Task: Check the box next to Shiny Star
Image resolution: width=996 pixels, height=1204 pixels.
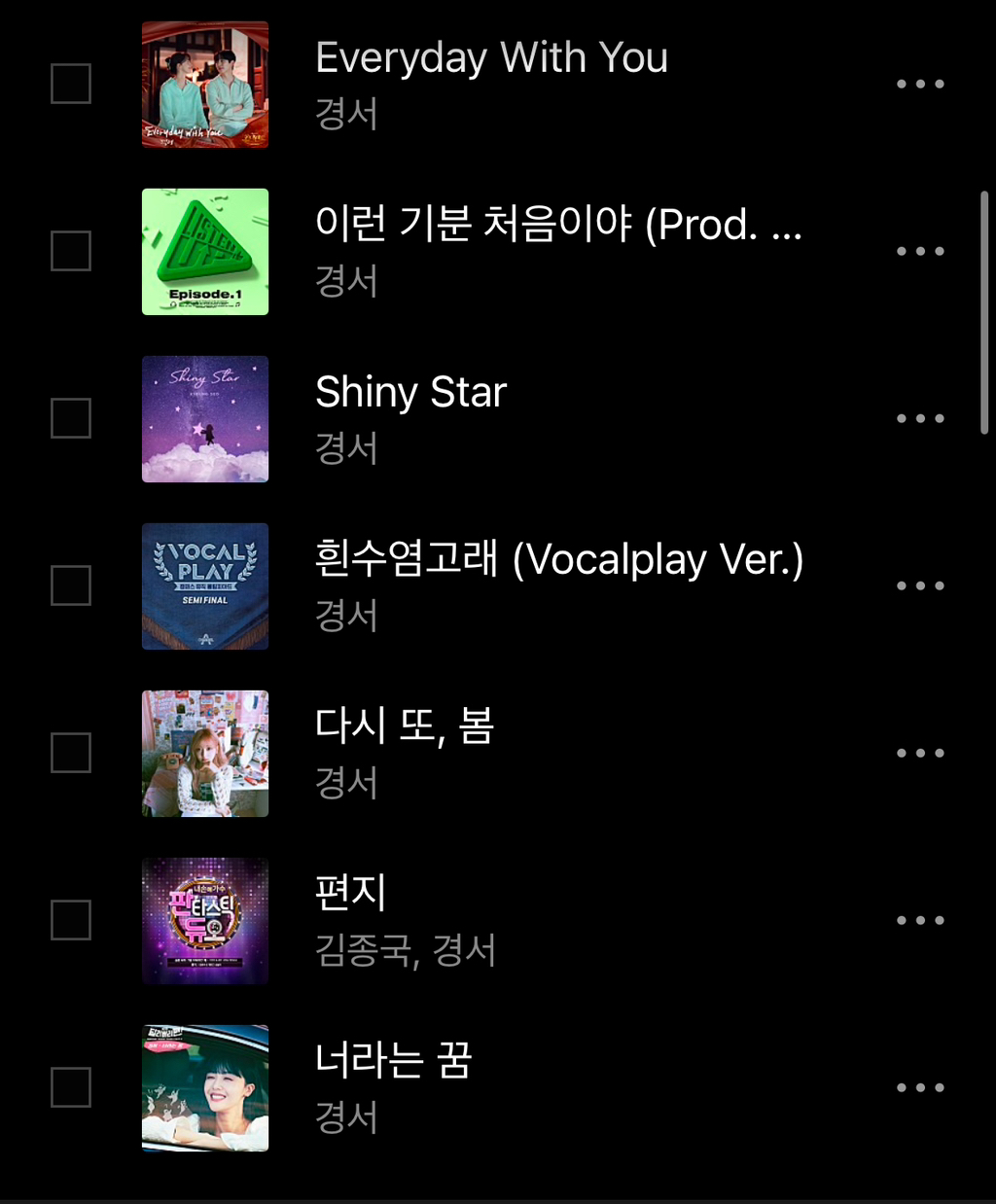Action: 71,418
